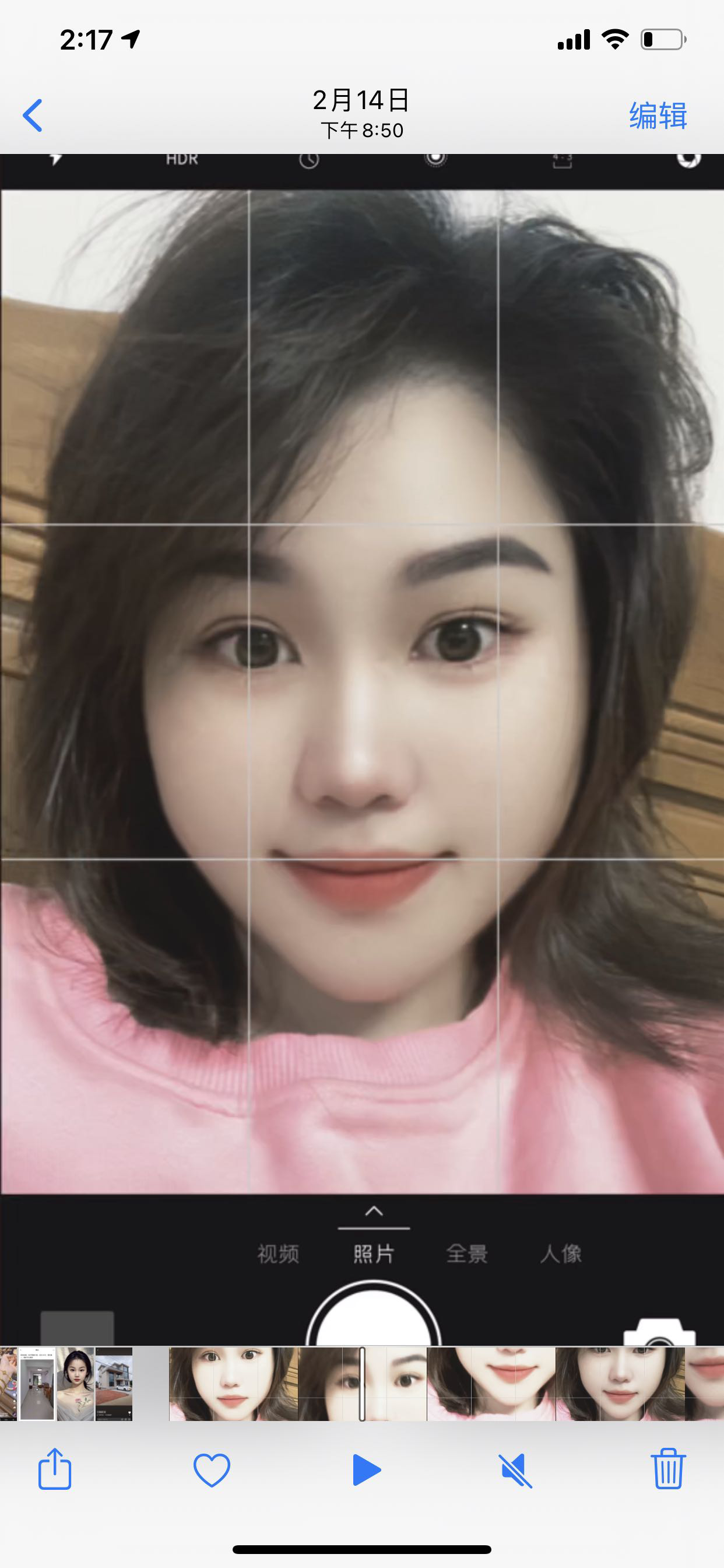Favorite this video with the heart

(211, 1469)
